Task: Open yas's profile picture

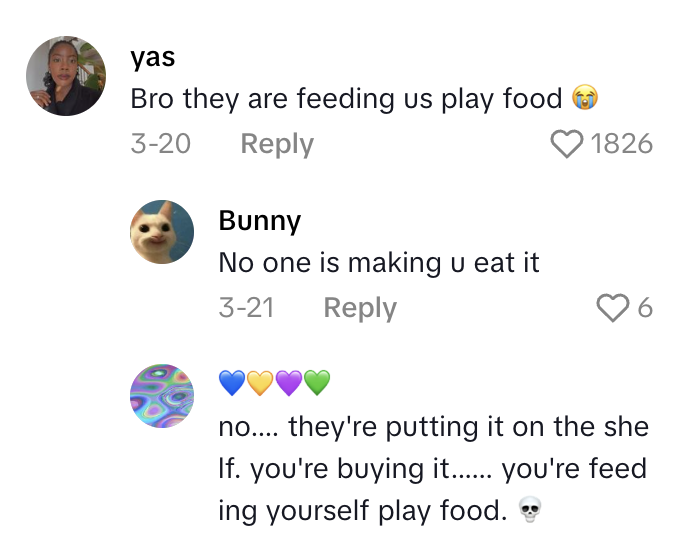Action: 68,77
